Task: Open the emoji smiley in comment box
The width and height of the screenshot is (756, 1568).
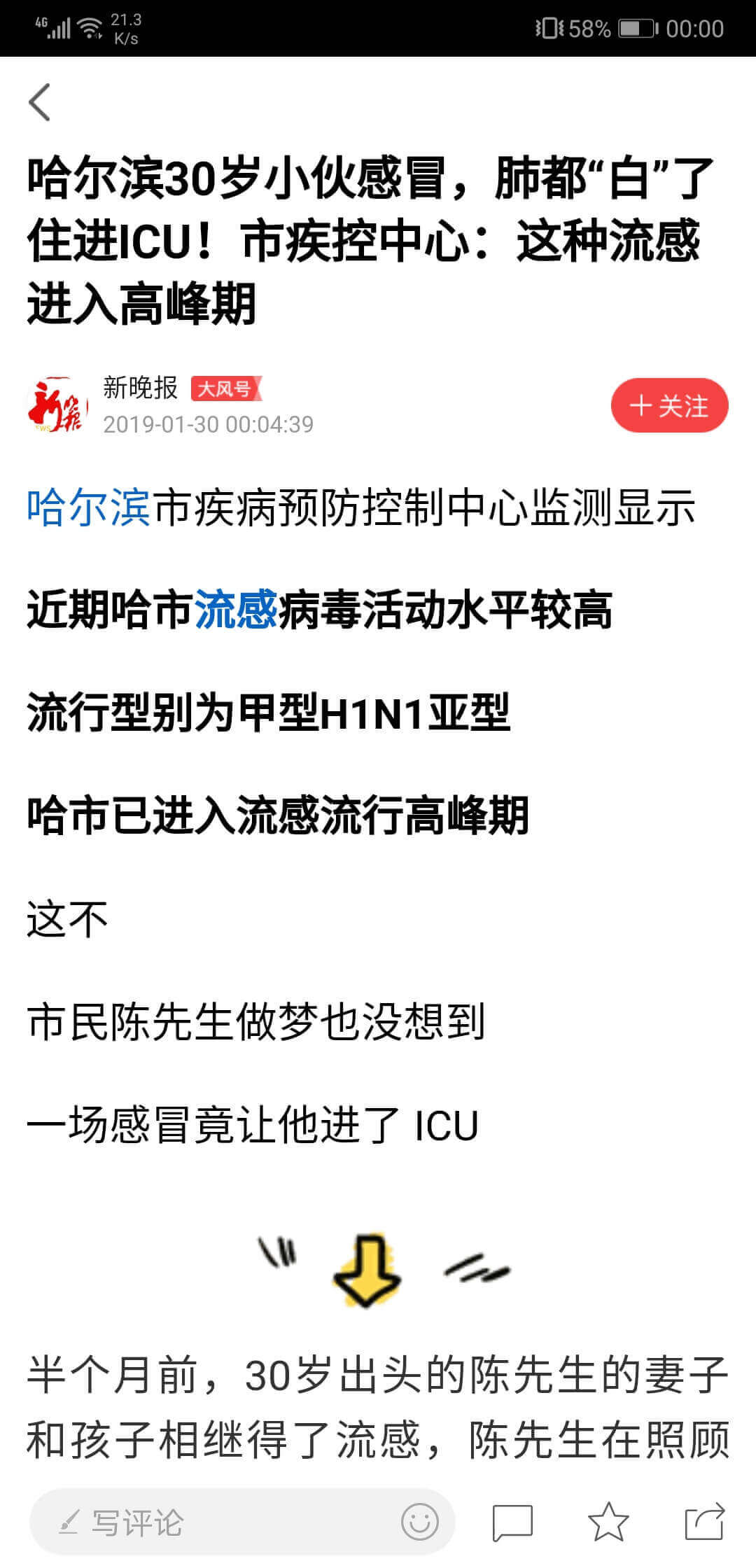Action: [420, 1522]
